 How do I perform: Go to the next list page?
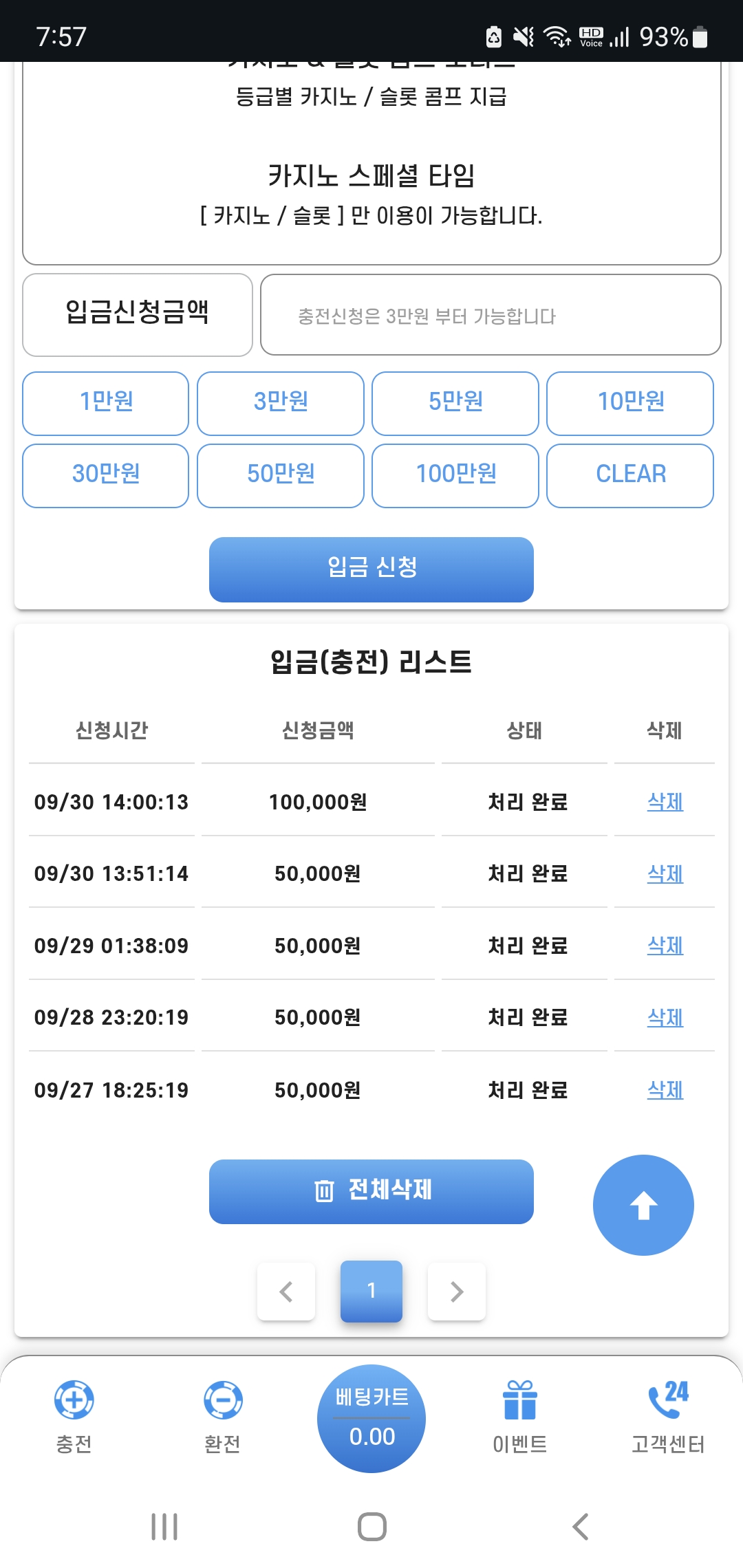click(x=457, y=1292)
